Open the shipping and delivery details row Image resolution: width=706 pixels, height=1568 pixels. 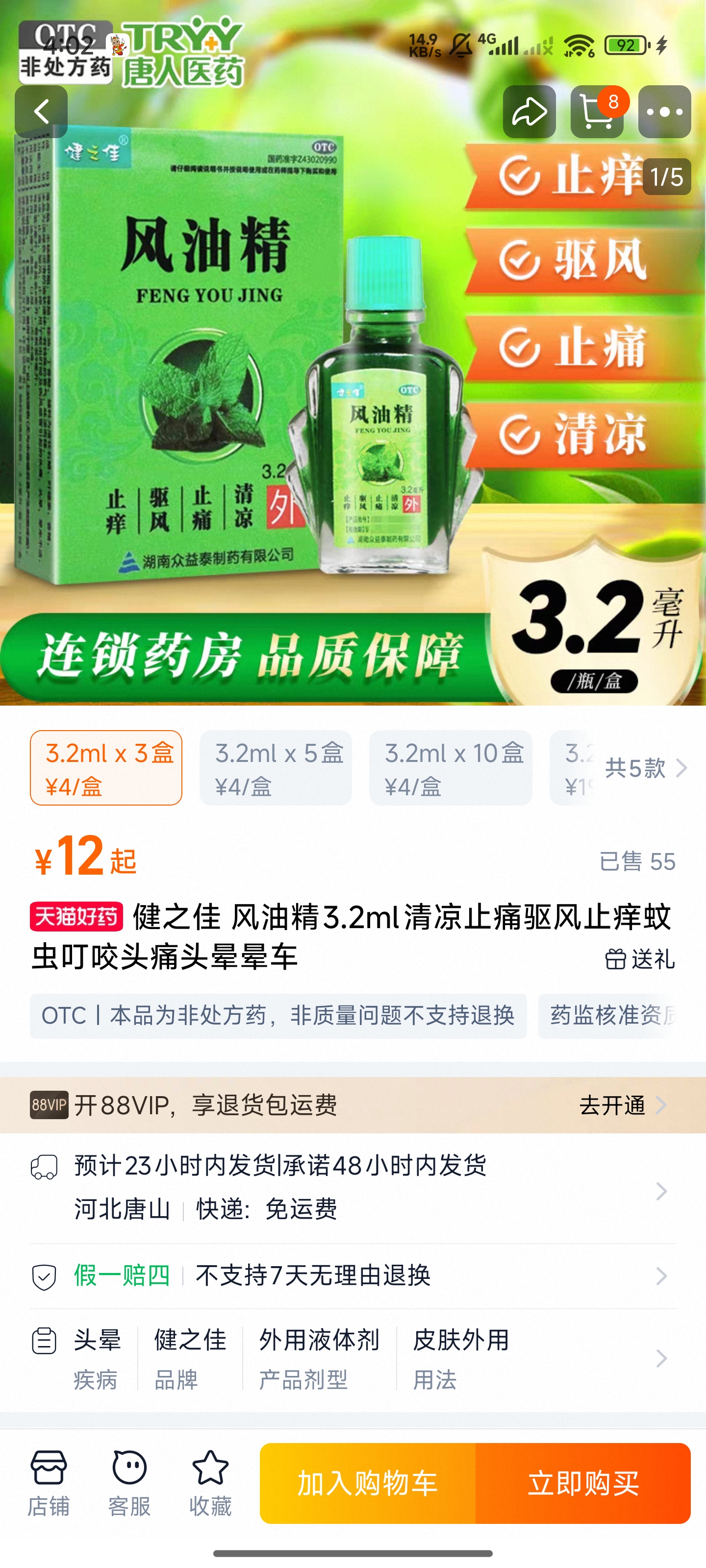(353, 1187)
